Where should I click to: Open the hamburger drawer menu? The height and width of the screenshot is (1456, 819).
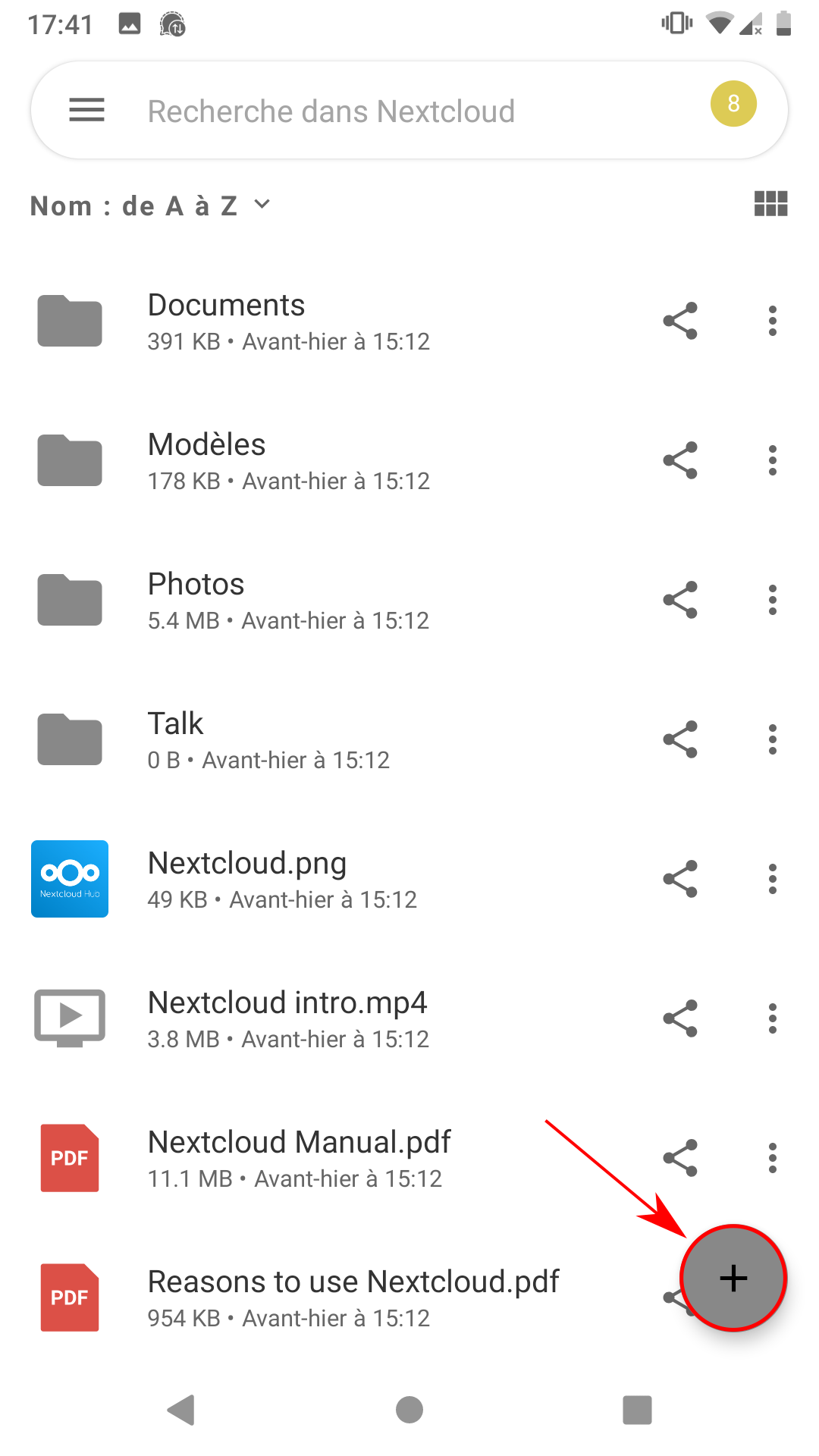(x=86, y=111)
